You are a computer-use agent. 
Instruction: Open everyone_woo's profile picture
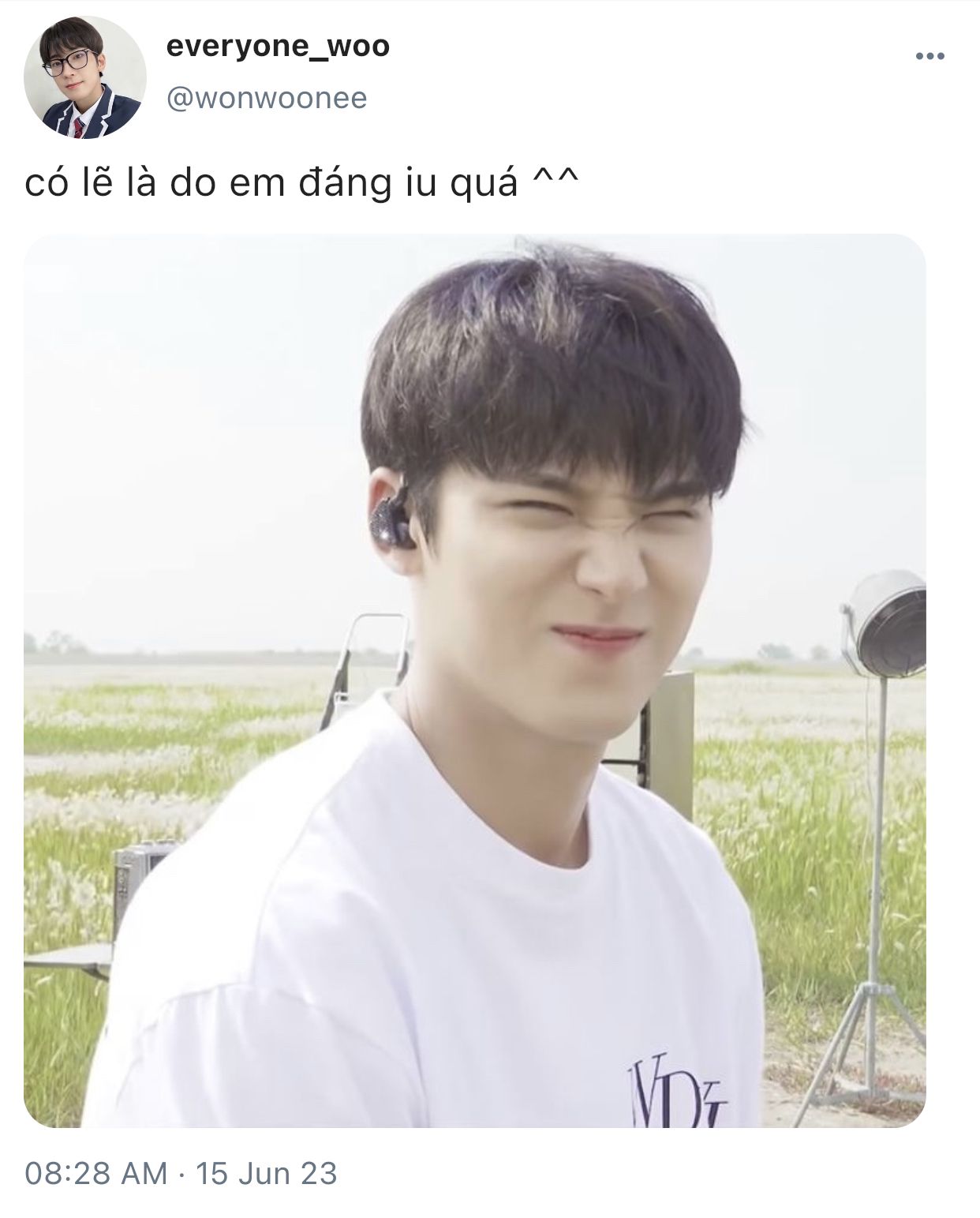[84, 77]
